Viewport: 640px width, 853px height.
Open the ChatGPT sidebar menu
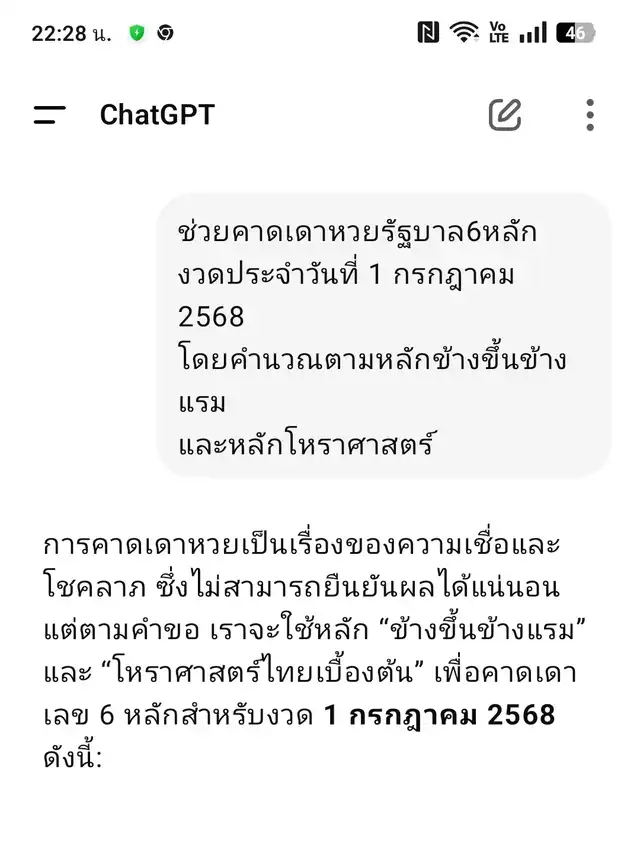pyautogui.click(x=49, y=115)
